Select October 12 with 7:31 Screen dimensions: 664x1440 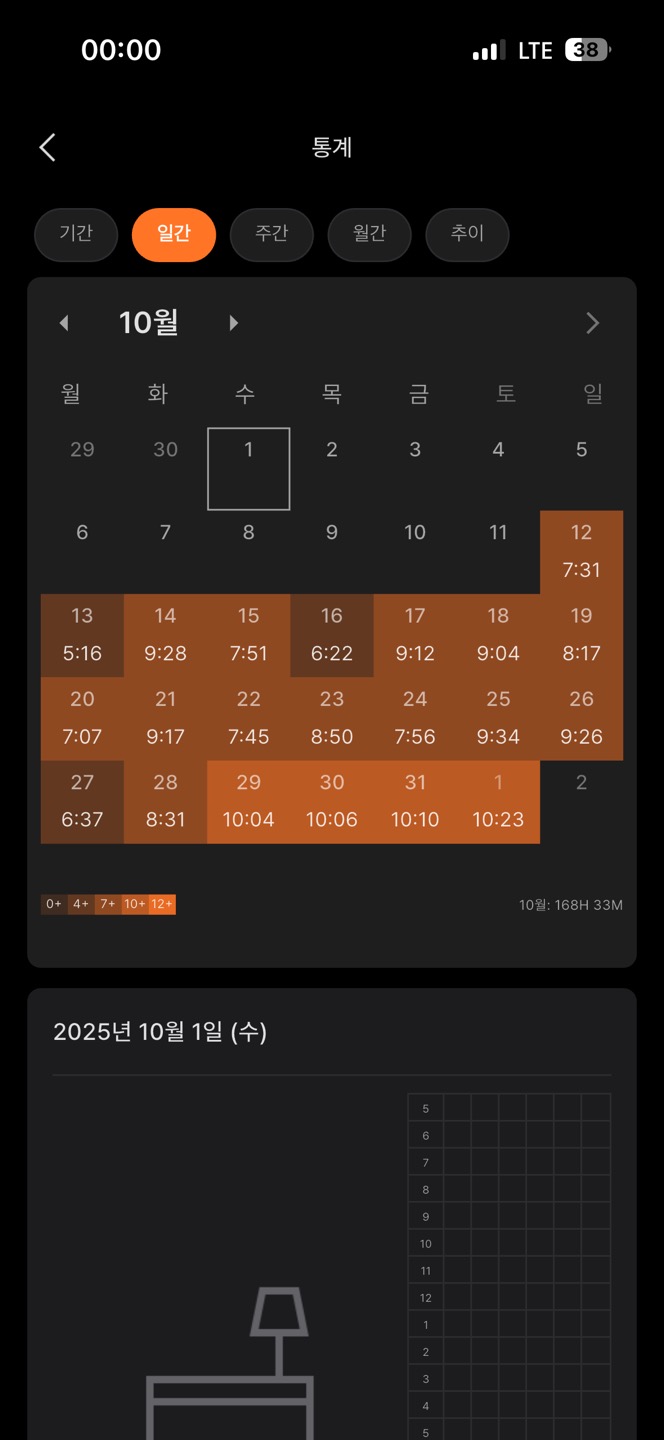(581, 552)
